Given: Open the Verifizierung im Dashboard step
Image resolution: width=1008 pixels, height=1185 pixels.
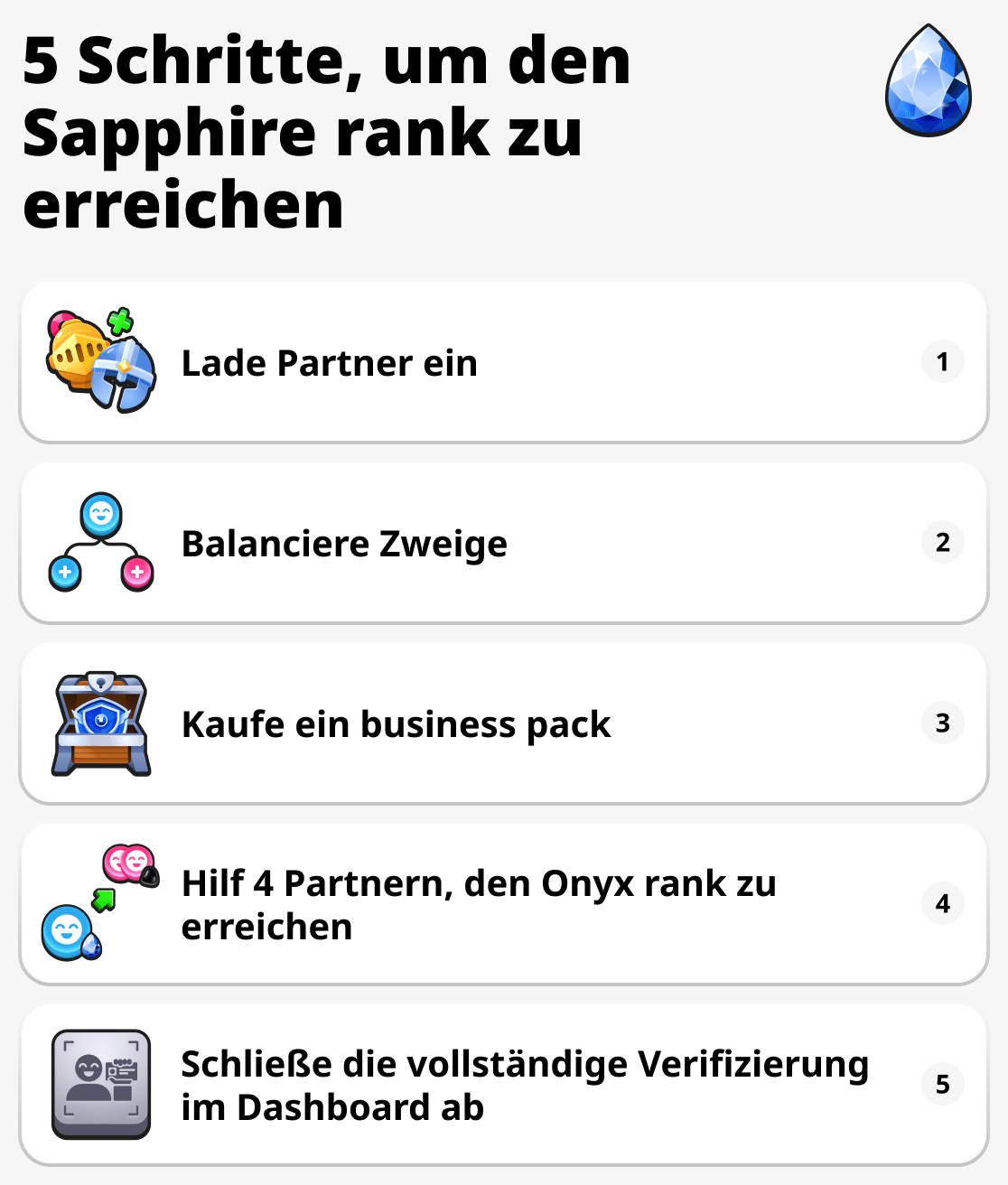Looking at the screenshot, I should (x=504, y=1084).
